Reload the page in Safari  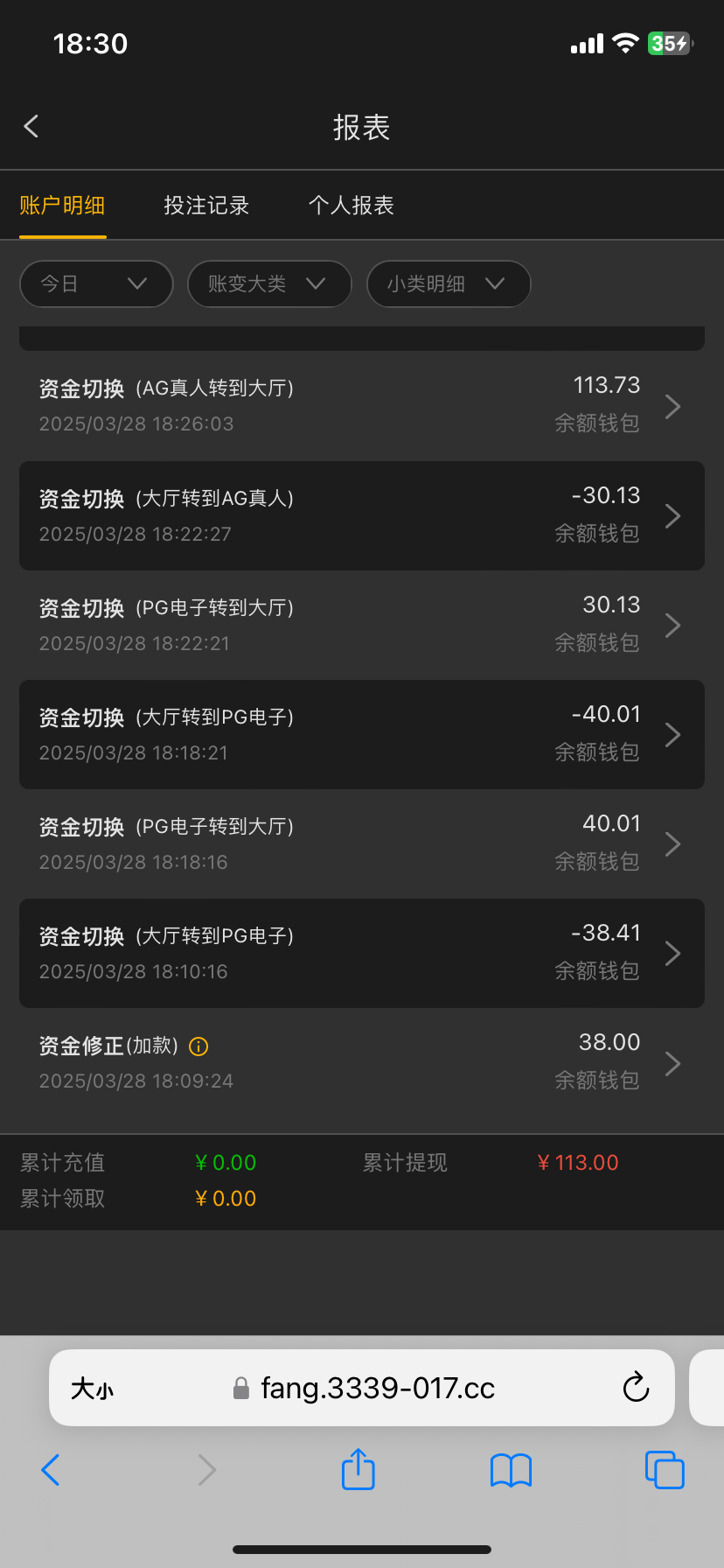tap(636, 1387)
